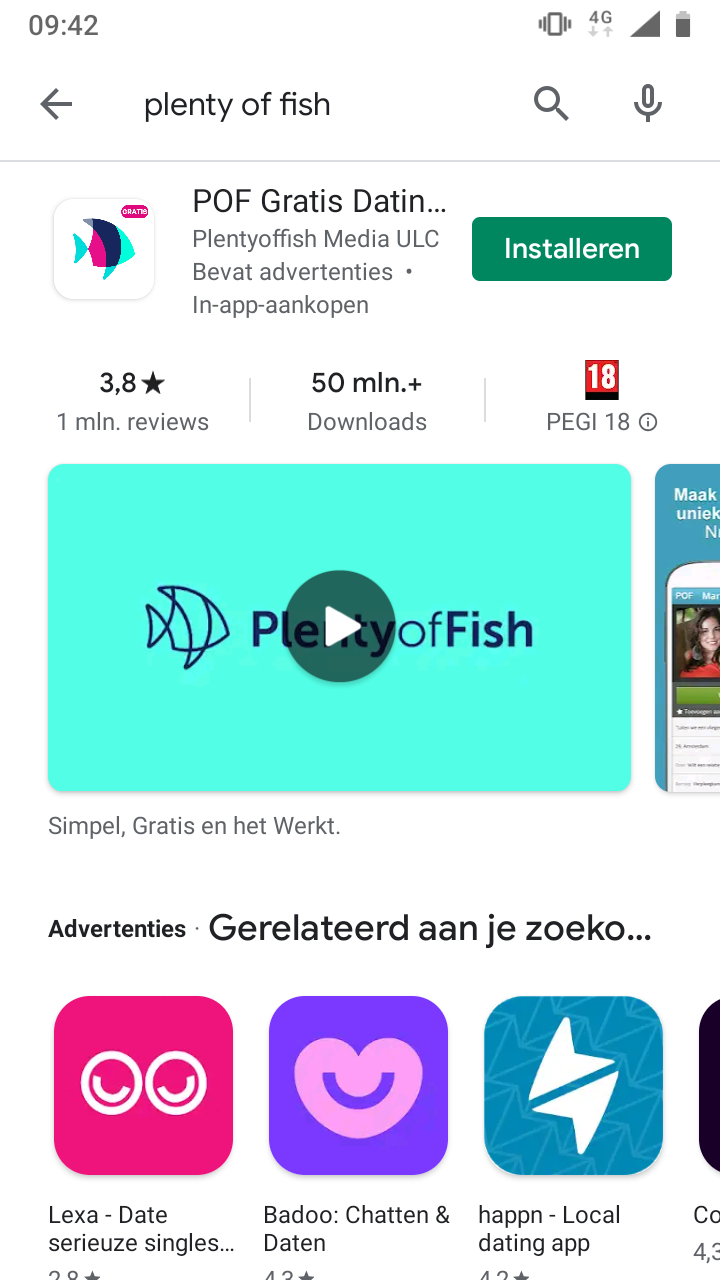Open PEGI 18 rating info
Viewport: 720px width, 1280px height.
tap(648, 422)
